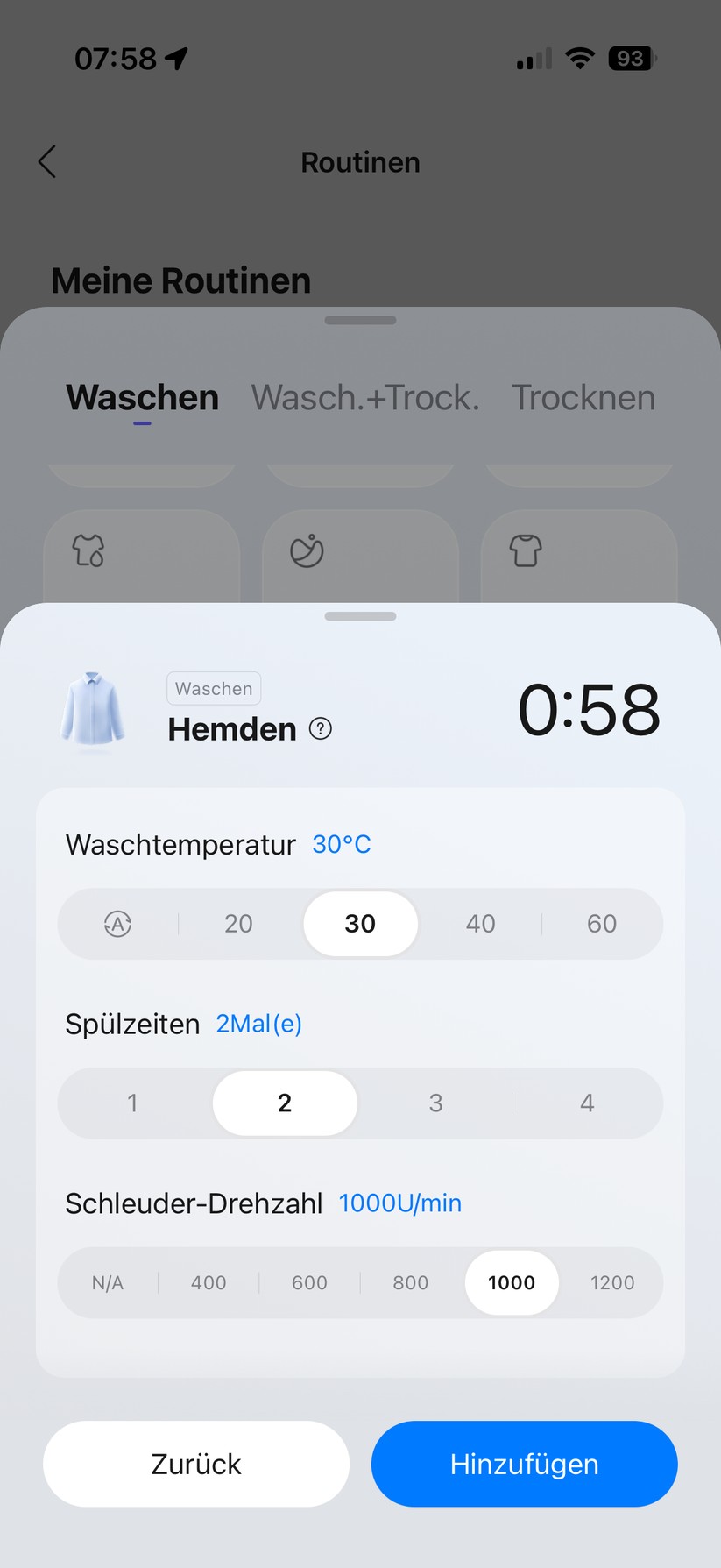Image resolution: width=721 pixels, height=1568 pixels.
Task: Select 40 degrees wash temperature
Action: point(480,924)
